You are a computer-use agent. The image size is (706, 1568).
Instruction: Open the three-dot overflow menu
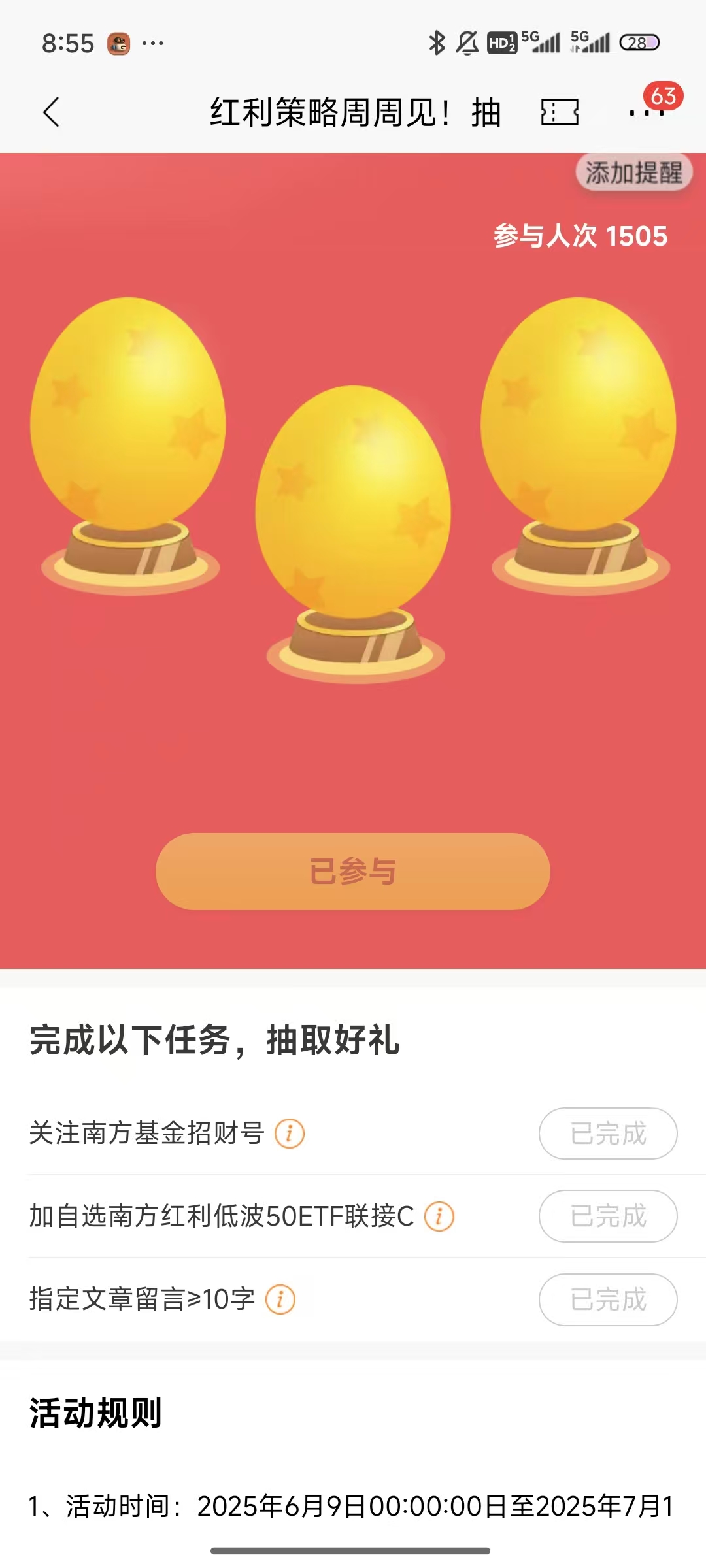point(646,112)
